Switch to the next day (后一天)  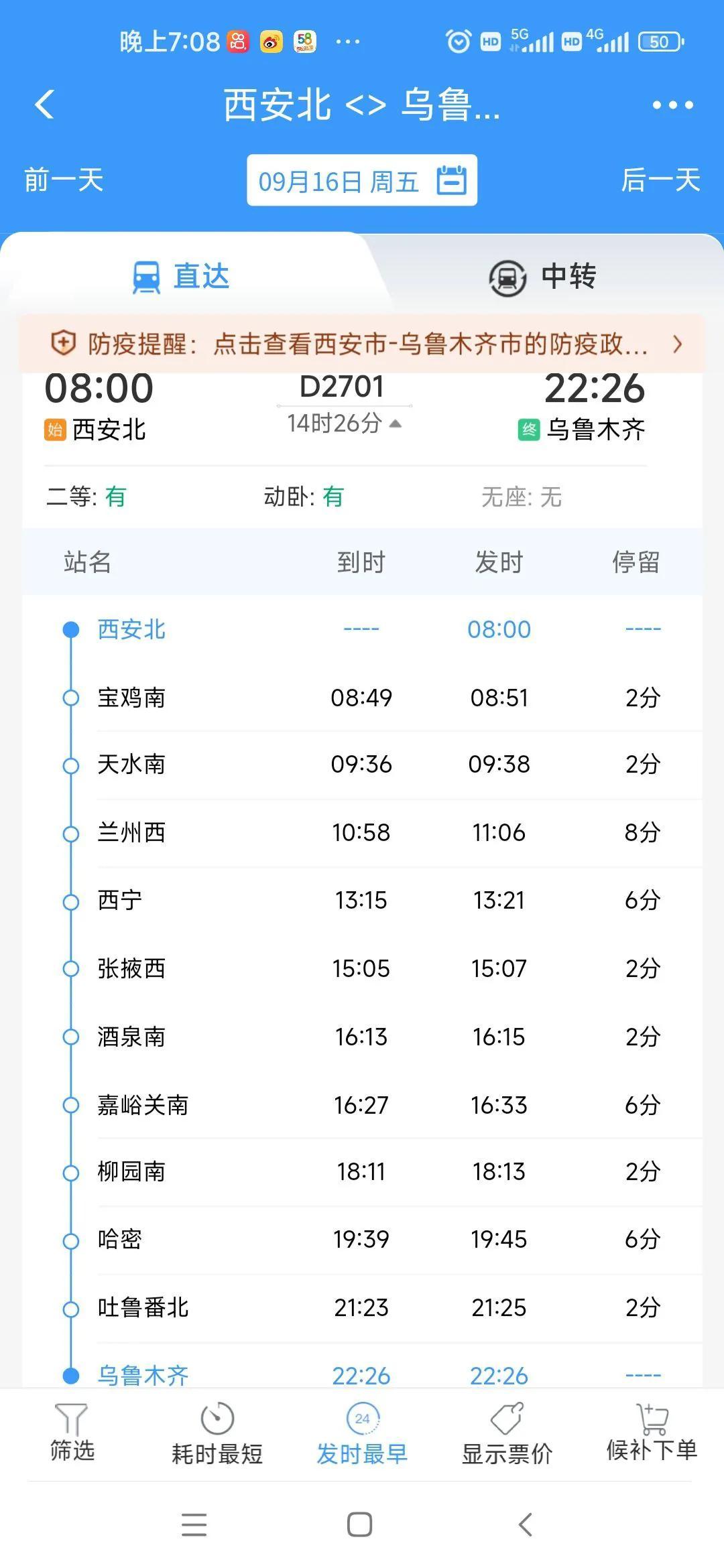(x=660, y=180)
